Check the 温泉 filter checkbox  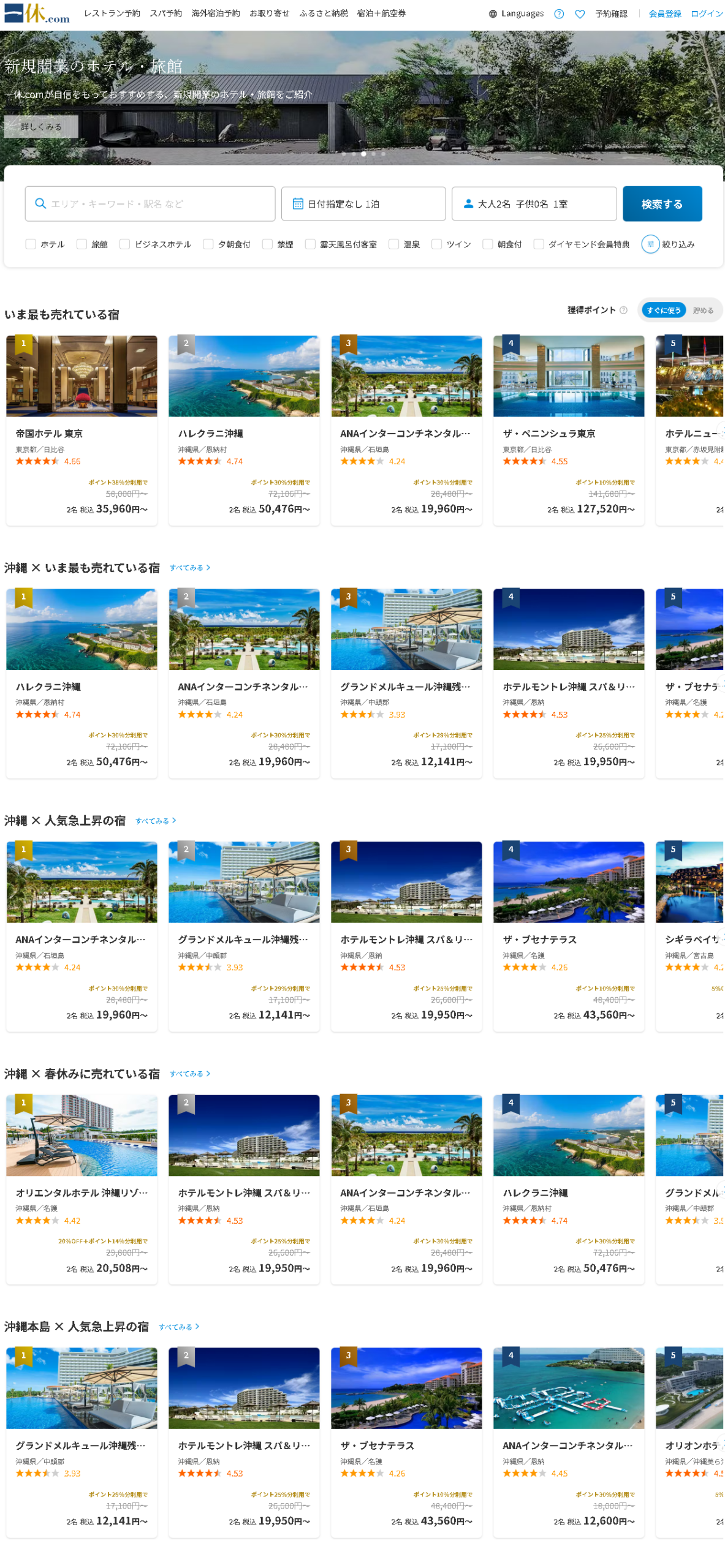[393, 244]
